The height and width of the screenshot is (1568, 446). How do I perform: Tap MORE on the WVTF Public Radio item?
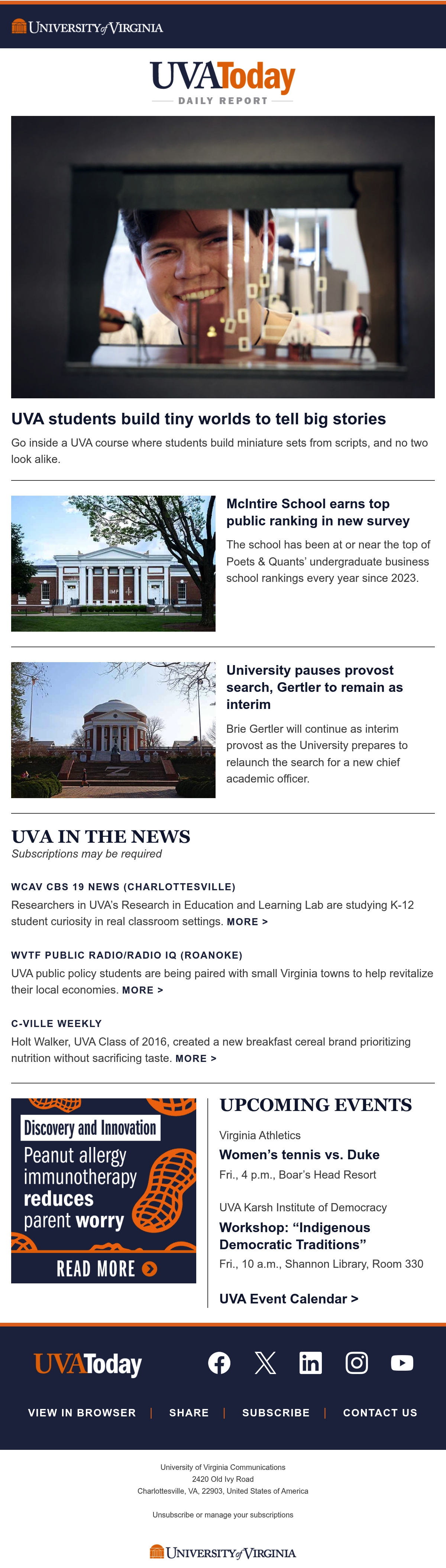(x=142, y=990)
